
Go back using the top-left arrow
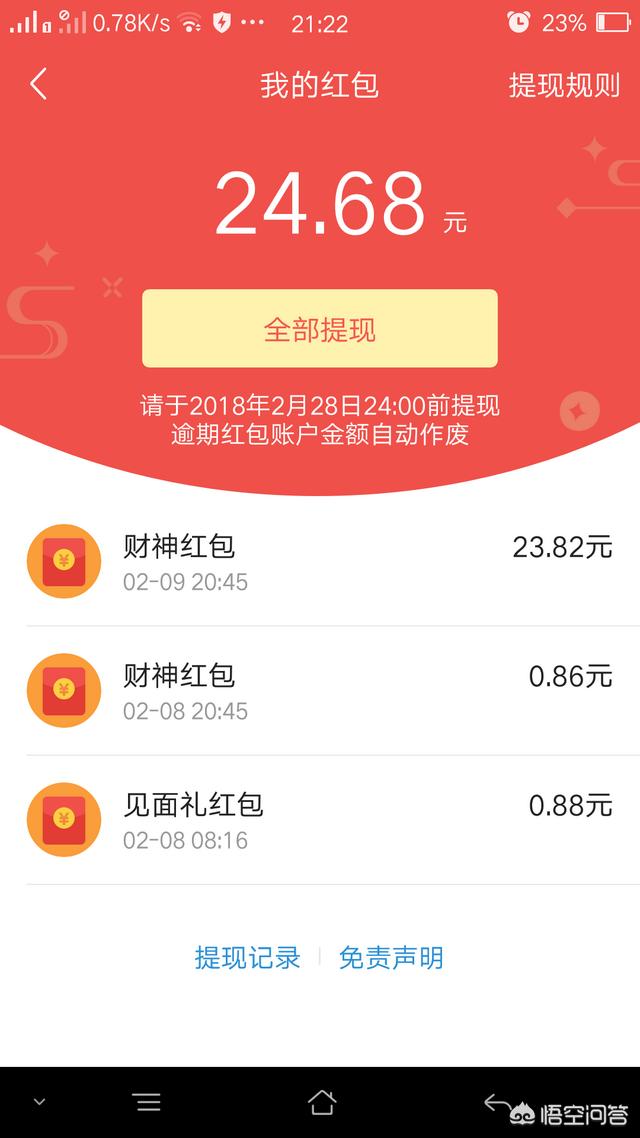38,84
